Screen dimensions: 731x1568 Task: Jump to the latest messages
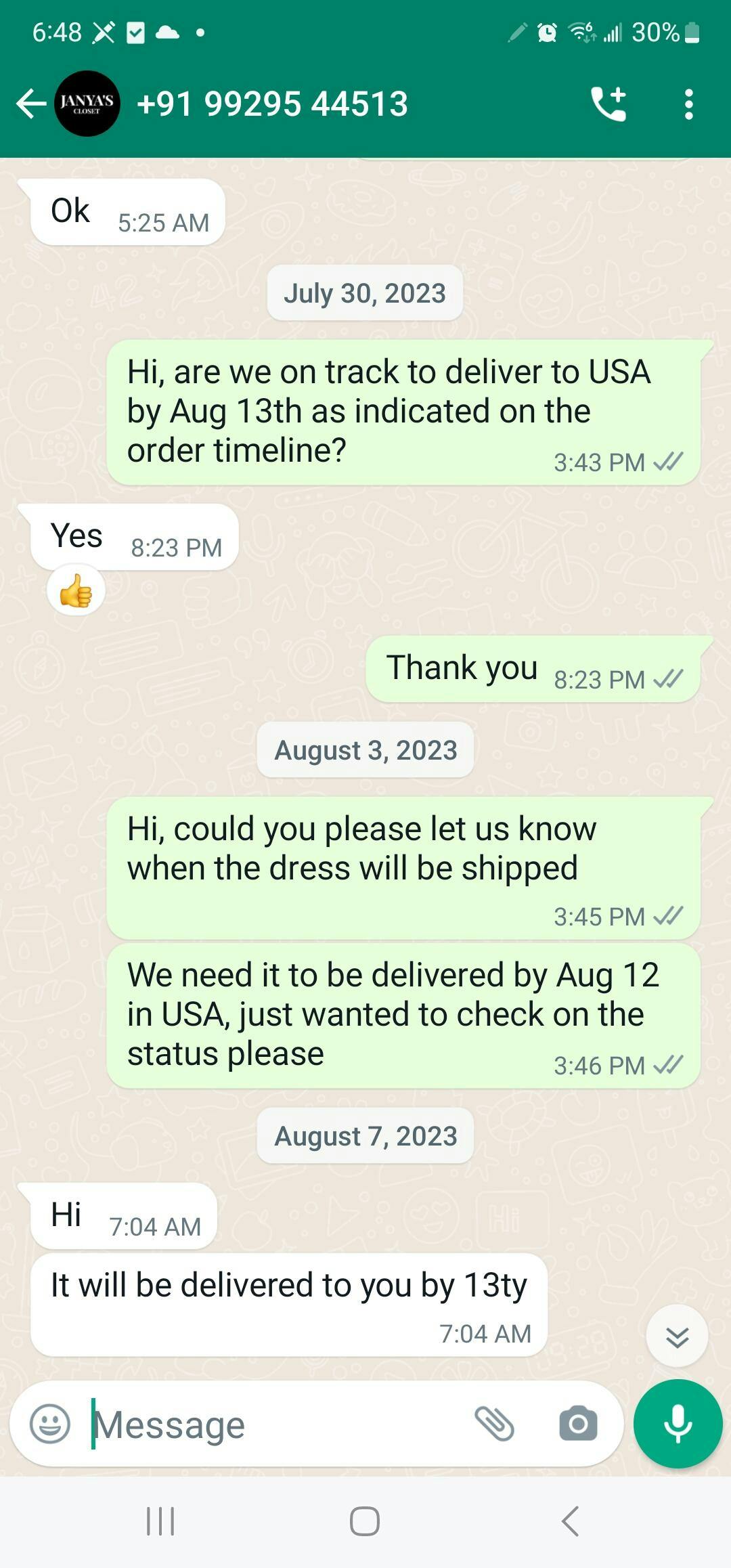click(x=677, y=1336)
